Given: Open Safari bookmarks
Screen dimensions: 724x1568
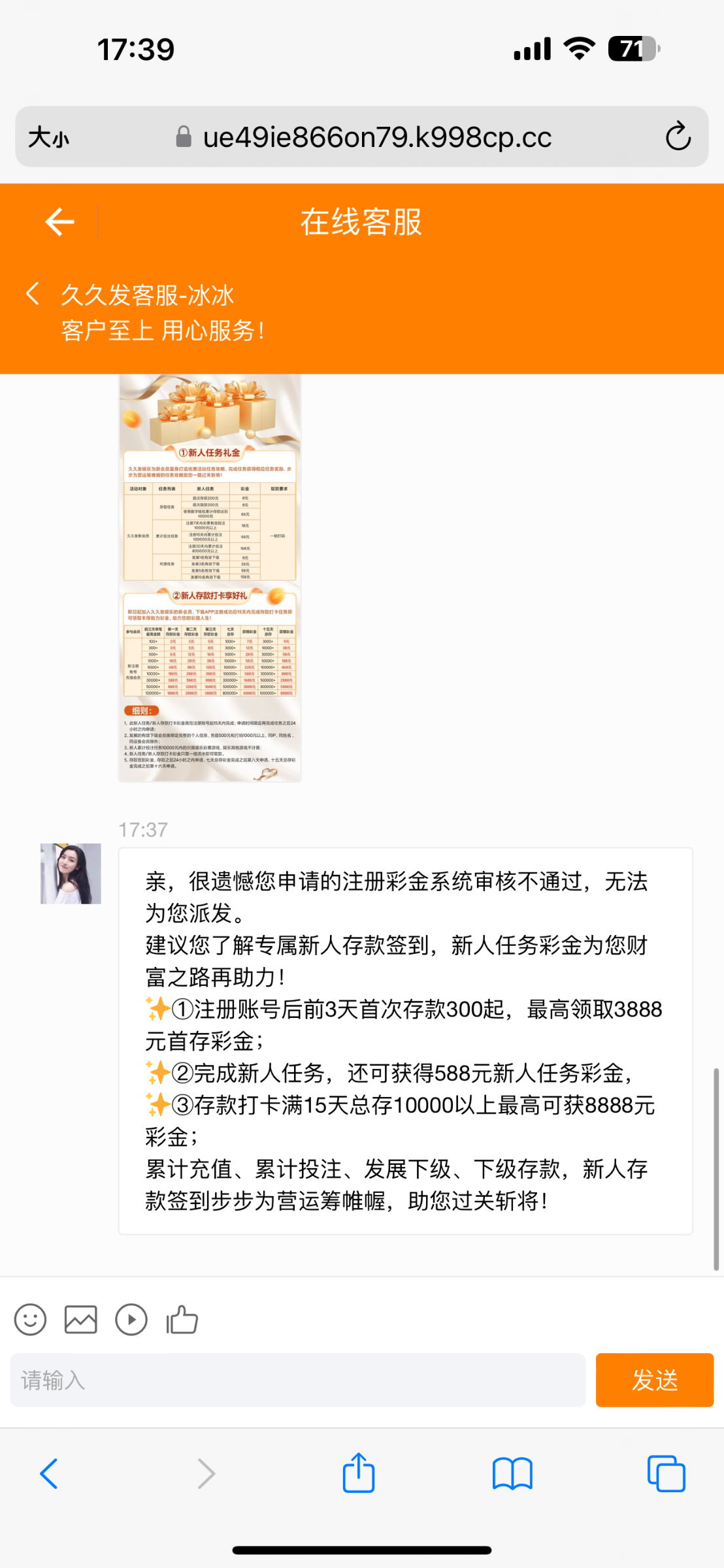Looking at the screenshot, I should 512,1473.
